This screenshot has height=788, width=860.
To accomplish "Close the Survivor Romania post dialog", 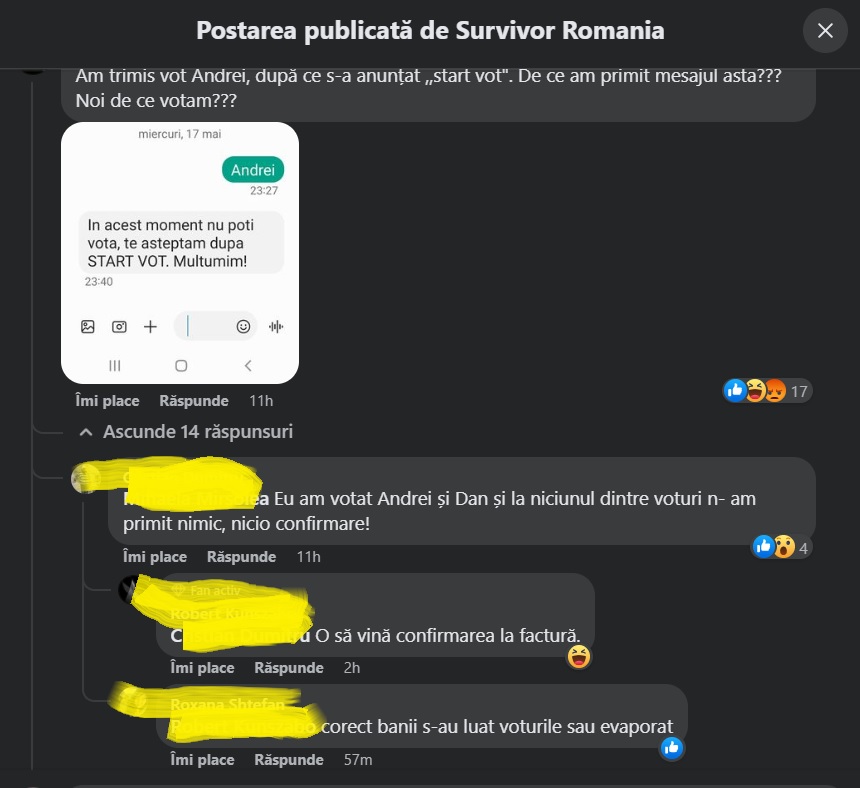I will click(x=825, y=31).
